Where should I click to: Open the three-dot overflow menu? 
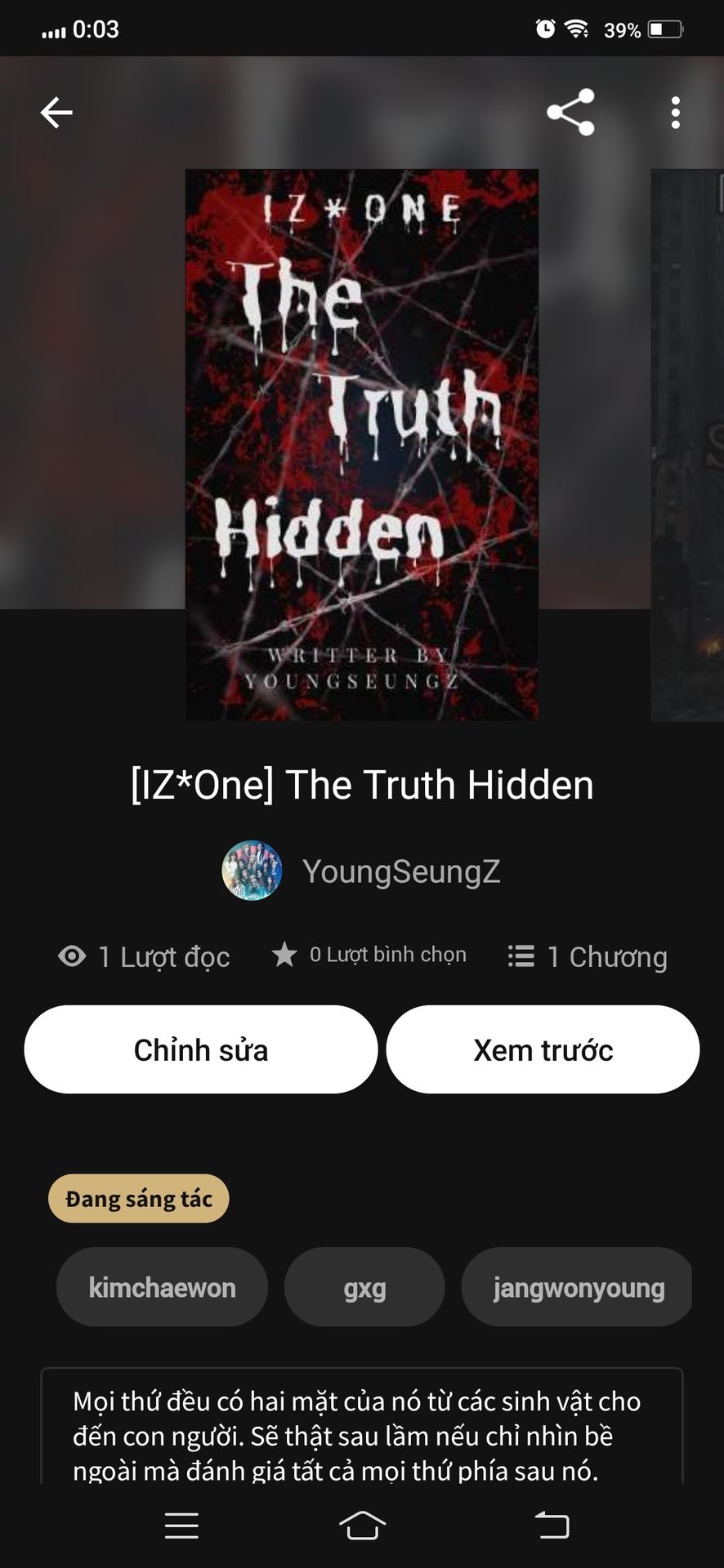coord(675,113)
